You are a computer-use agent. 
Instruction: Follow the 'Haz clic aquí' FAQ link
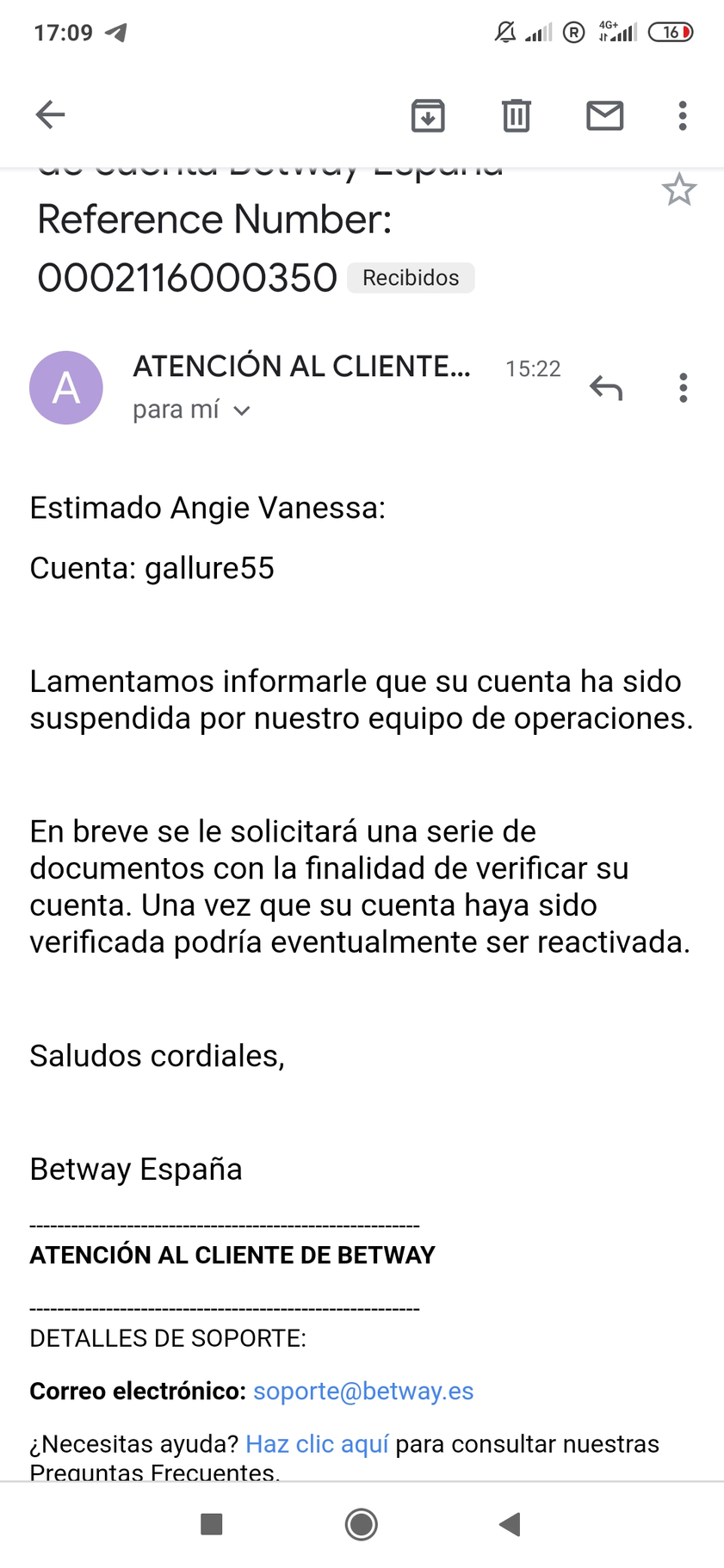coord(317,1443)
